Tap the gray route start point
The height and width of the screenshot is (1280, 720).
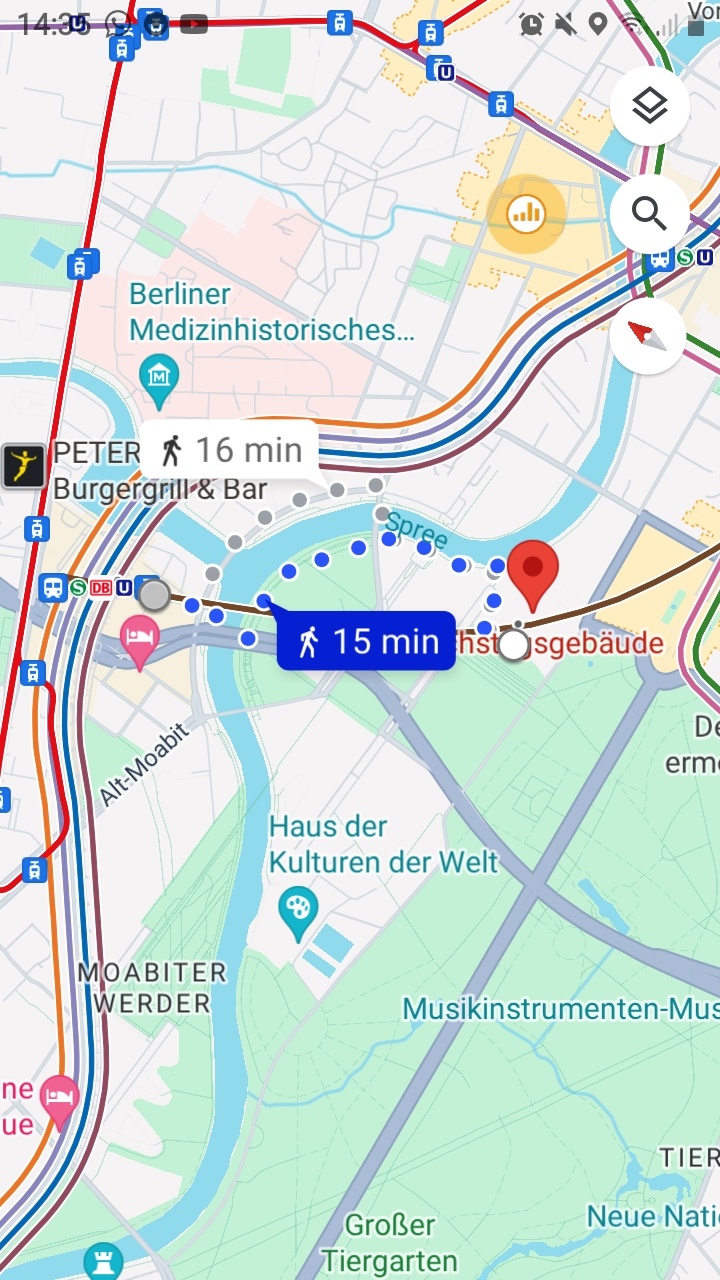click(154, 595)
